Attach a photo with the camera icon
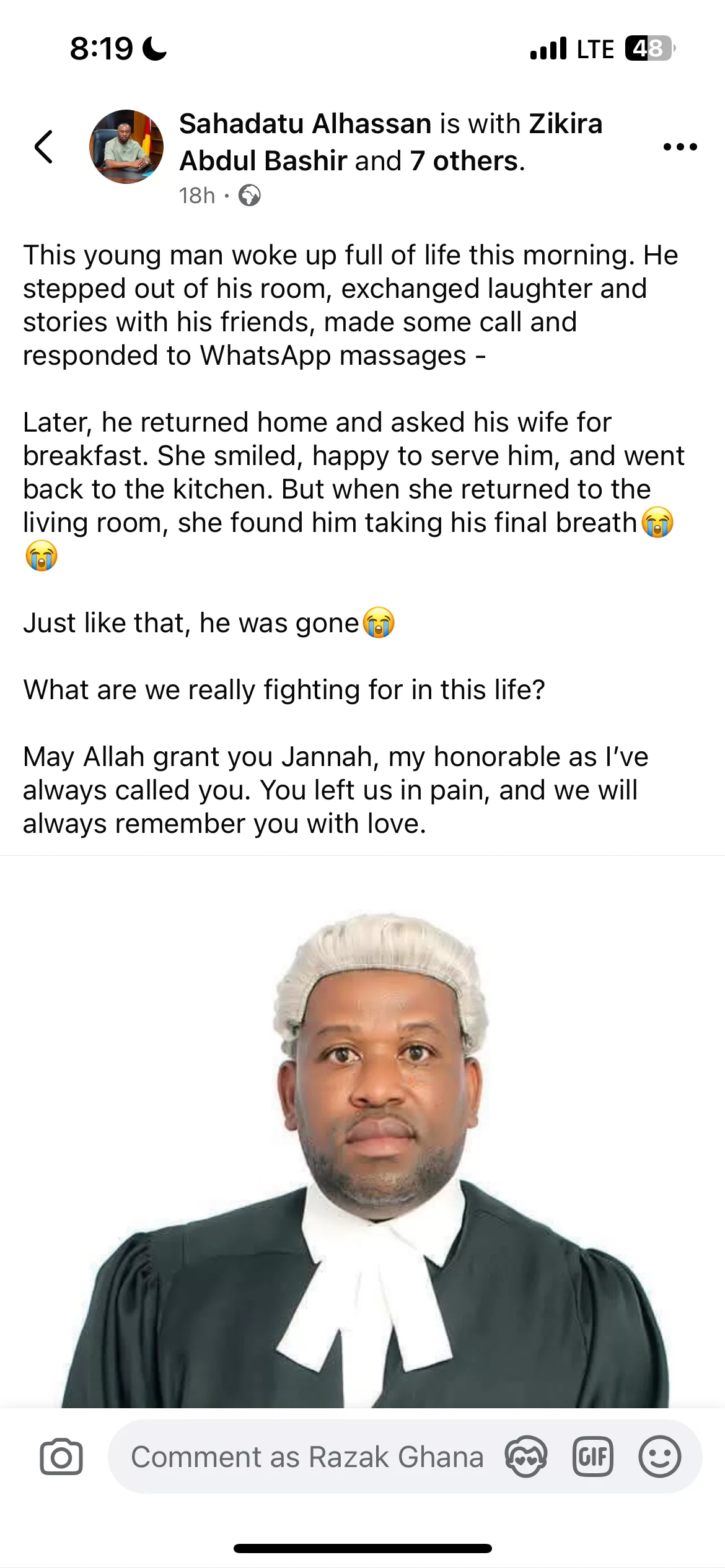The width and height of the screenshot is (725, 1568). tap(61, 1457)
